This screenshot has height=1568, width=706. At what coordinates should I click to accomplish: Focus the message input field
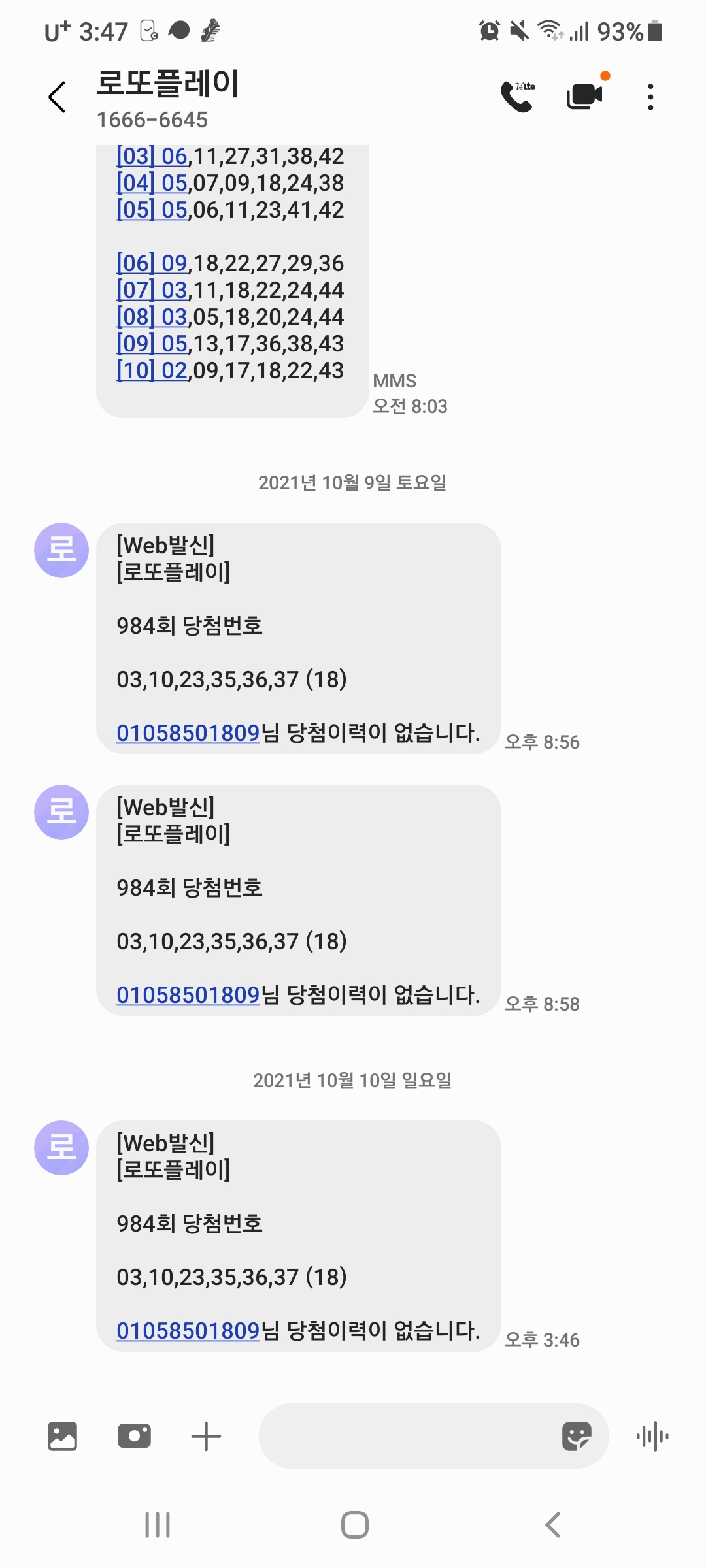(x=405, y=1436)
